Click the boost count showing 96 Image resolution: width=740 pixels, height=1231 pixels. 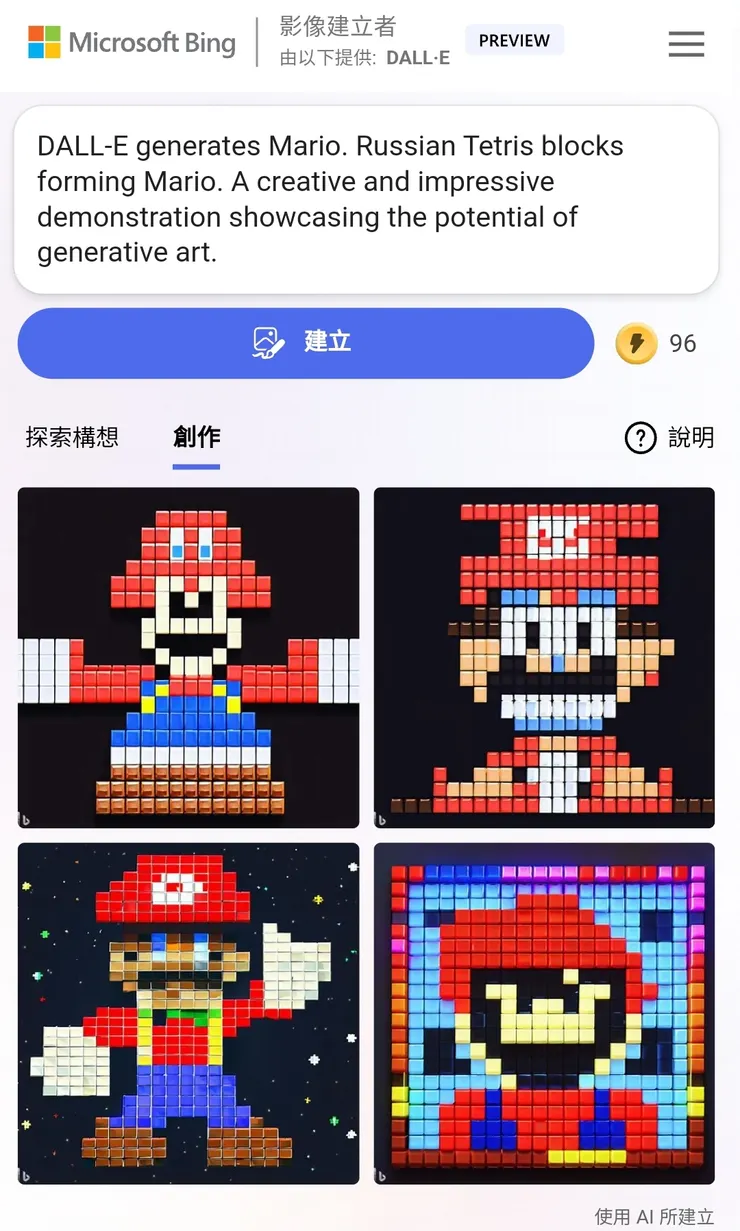click(682, 343)
